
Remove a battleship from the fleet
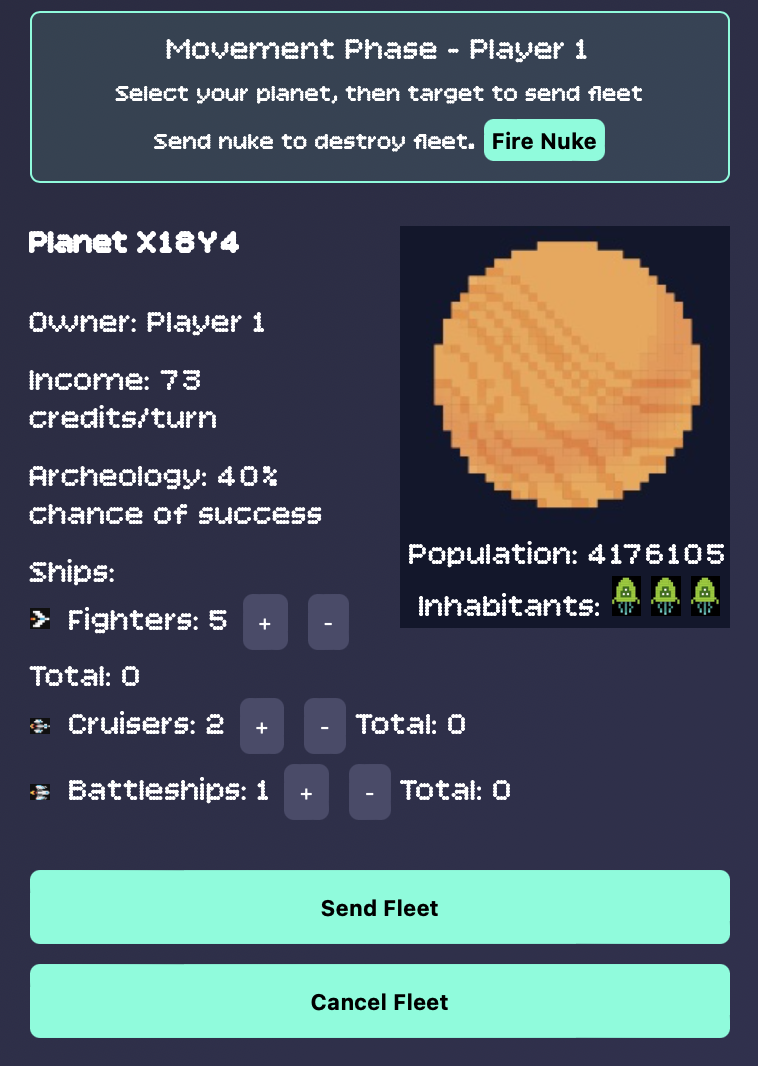pos(369,792)
